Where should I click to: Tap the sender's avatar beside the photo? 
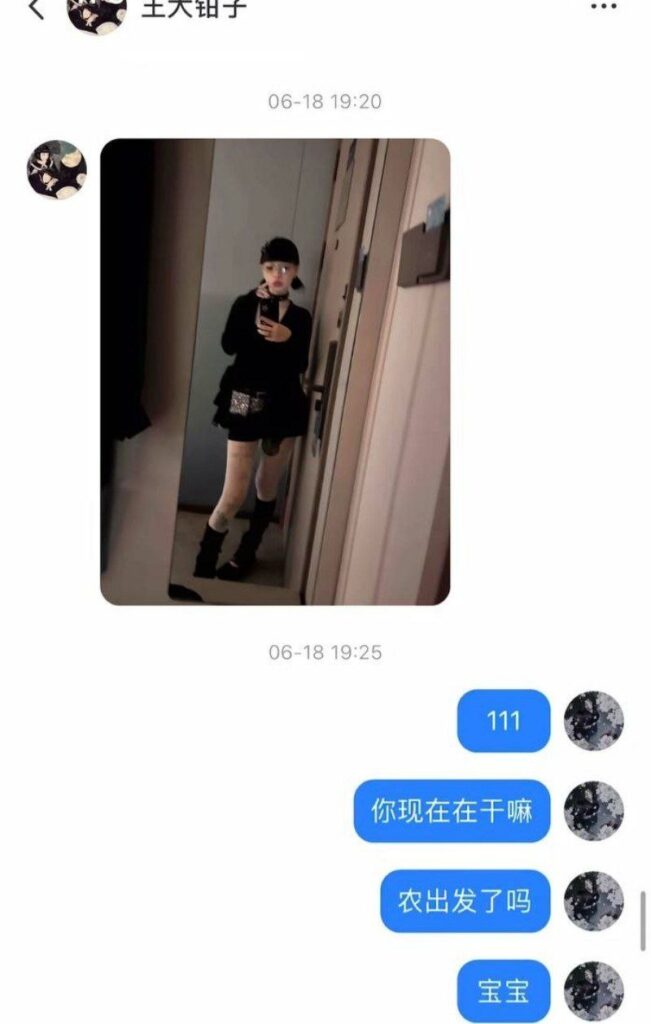(x=57, y=169)
